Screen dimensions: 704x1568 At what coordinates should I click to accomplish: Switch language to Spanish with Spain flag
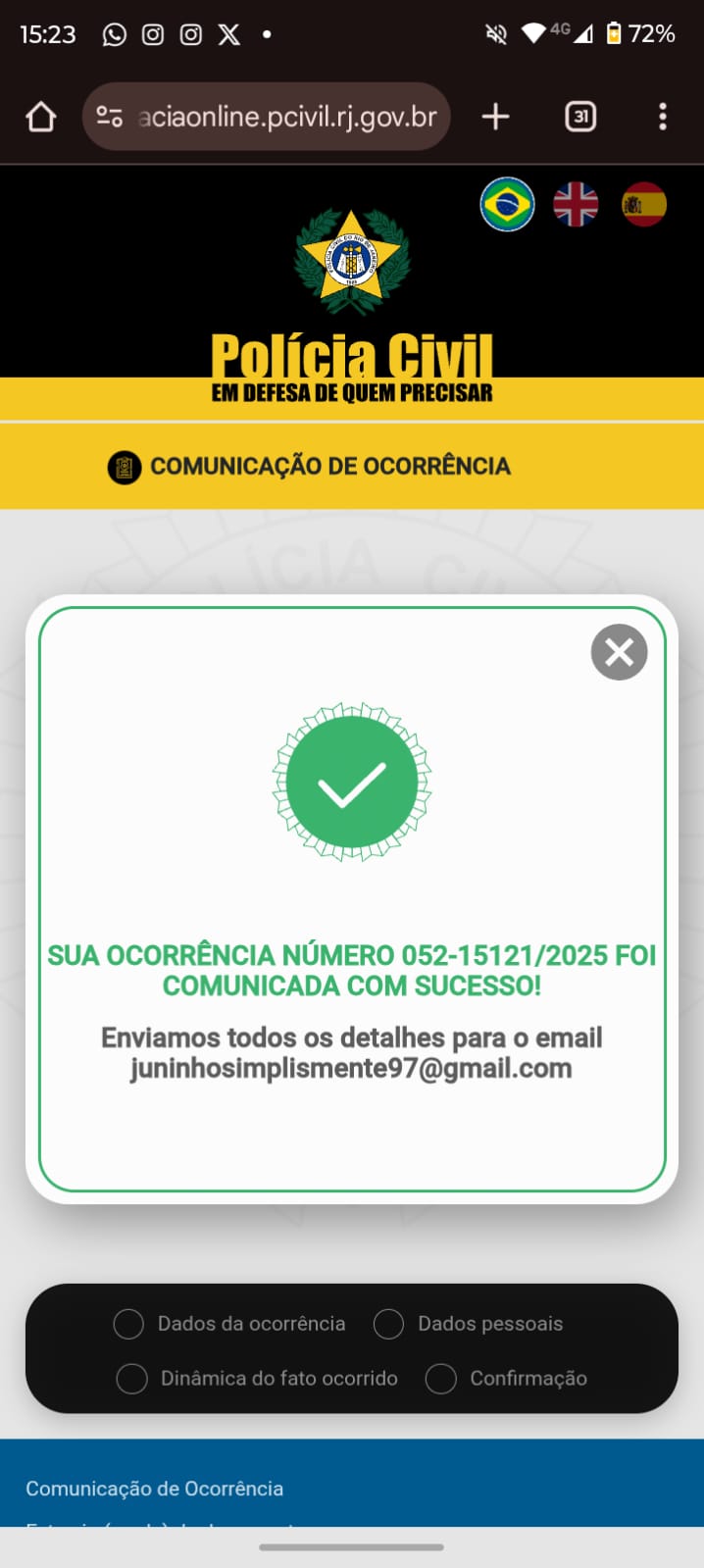click(644, 205)
